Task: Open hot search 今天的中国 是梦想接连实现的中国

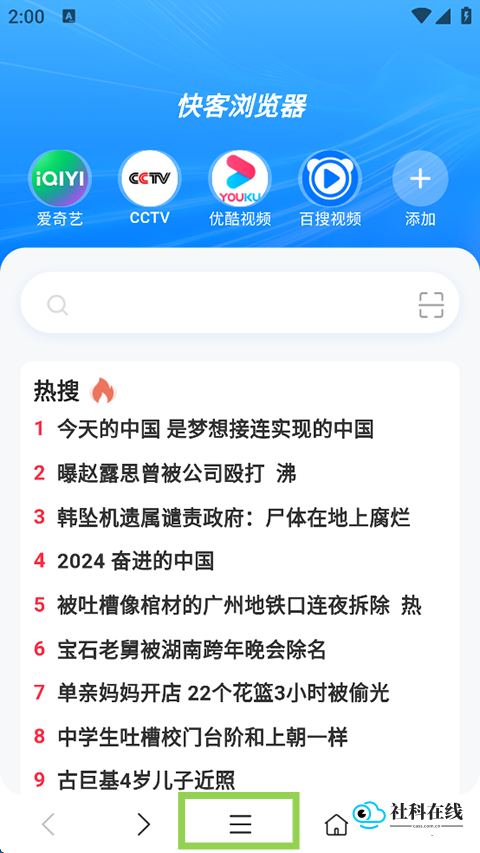Action: point(216,429)
